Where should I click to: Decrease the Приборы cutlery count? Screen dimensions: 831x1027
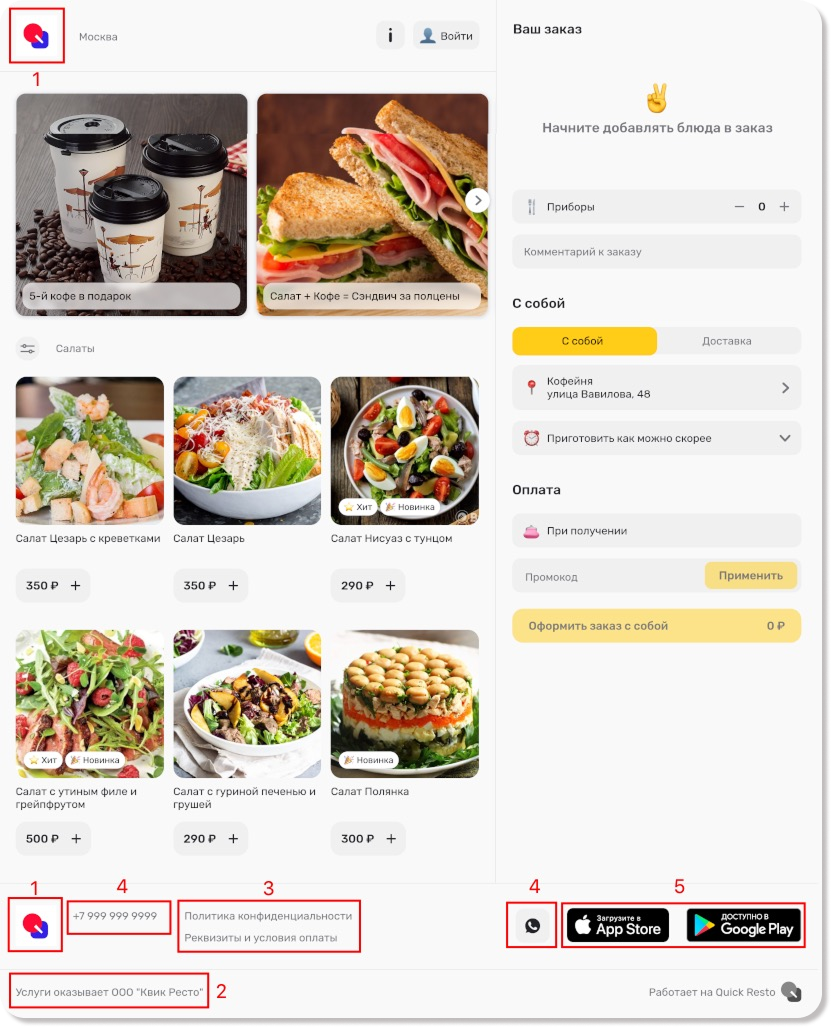739,207
